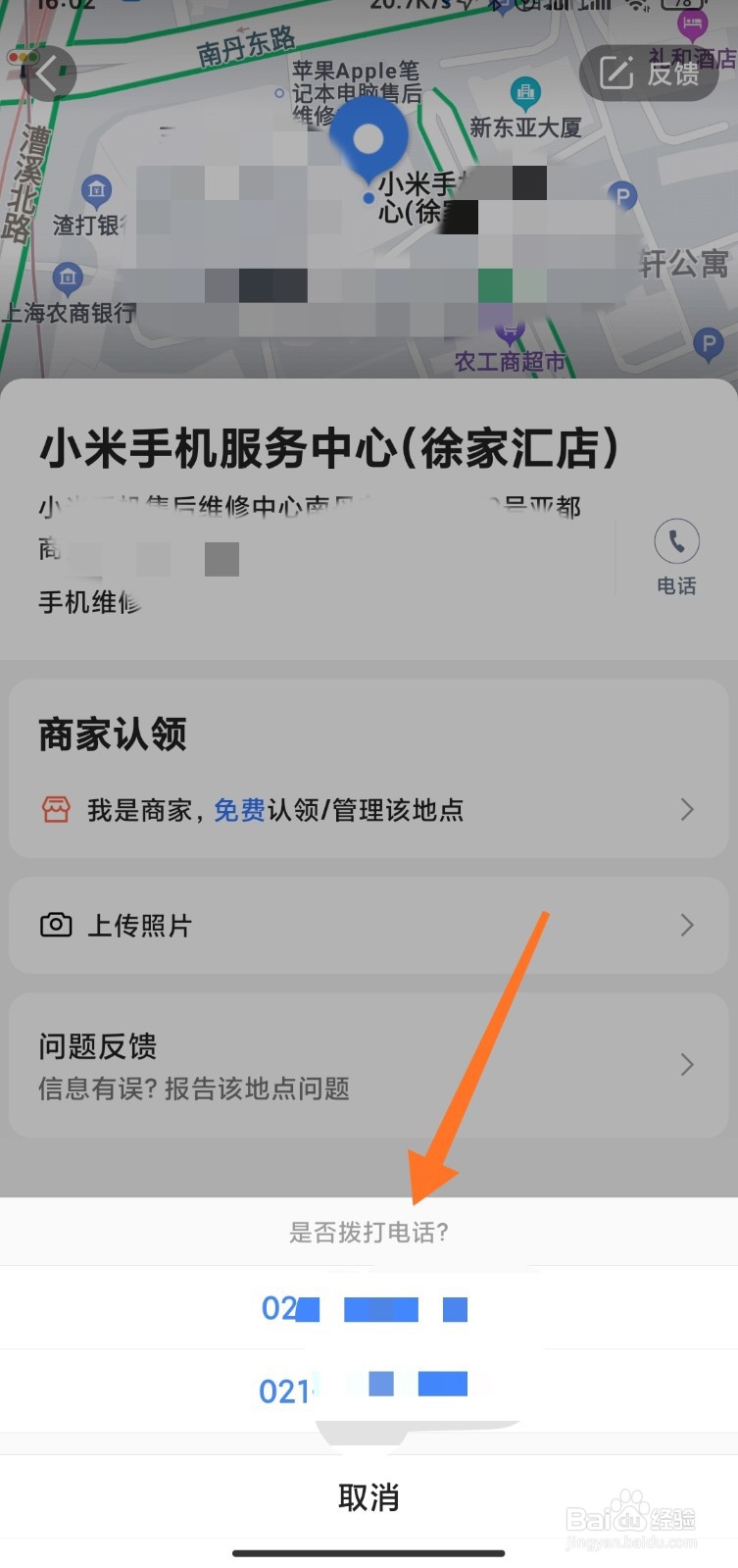
Task: Tap the 取消 cancel button
Action: tap(369, 1497)
